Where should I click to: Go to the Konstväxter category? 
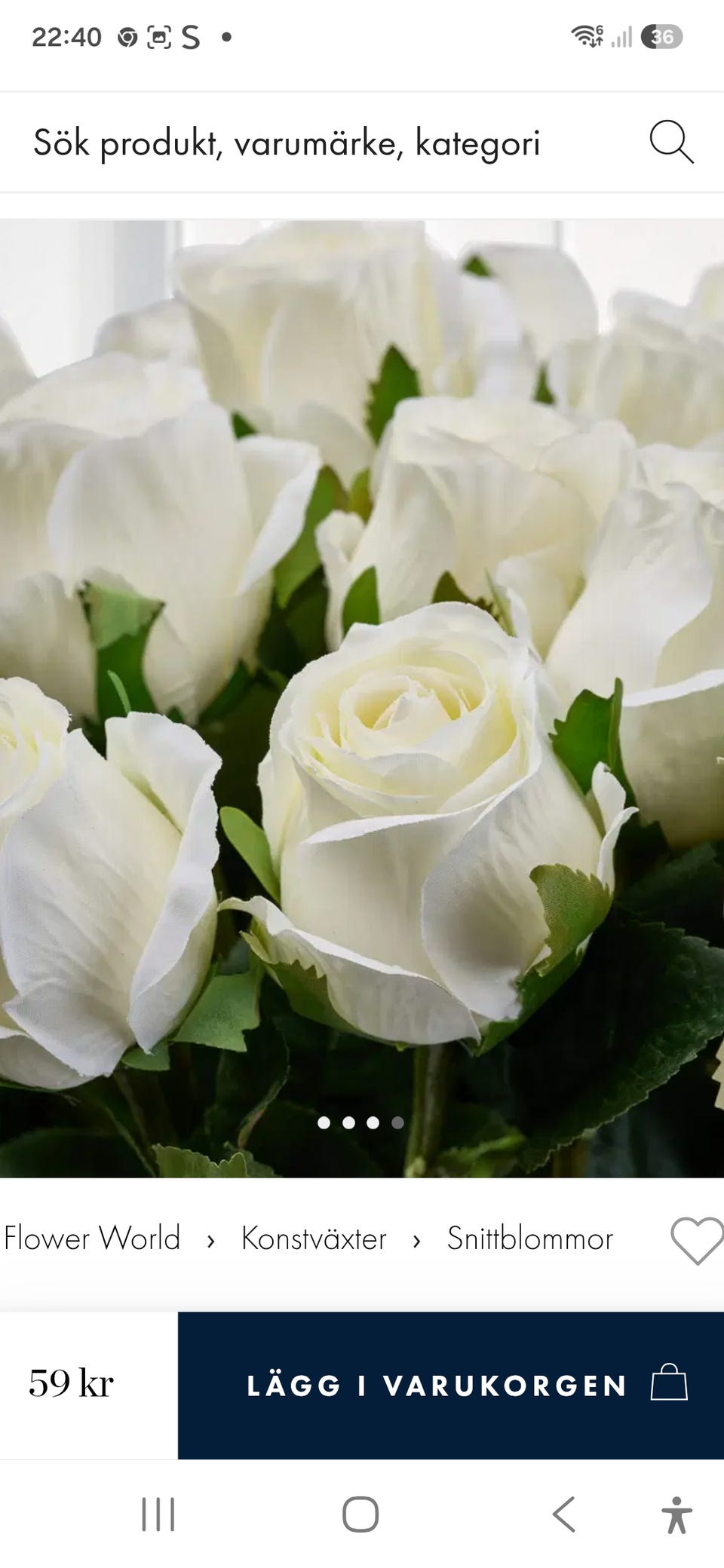314,1239
